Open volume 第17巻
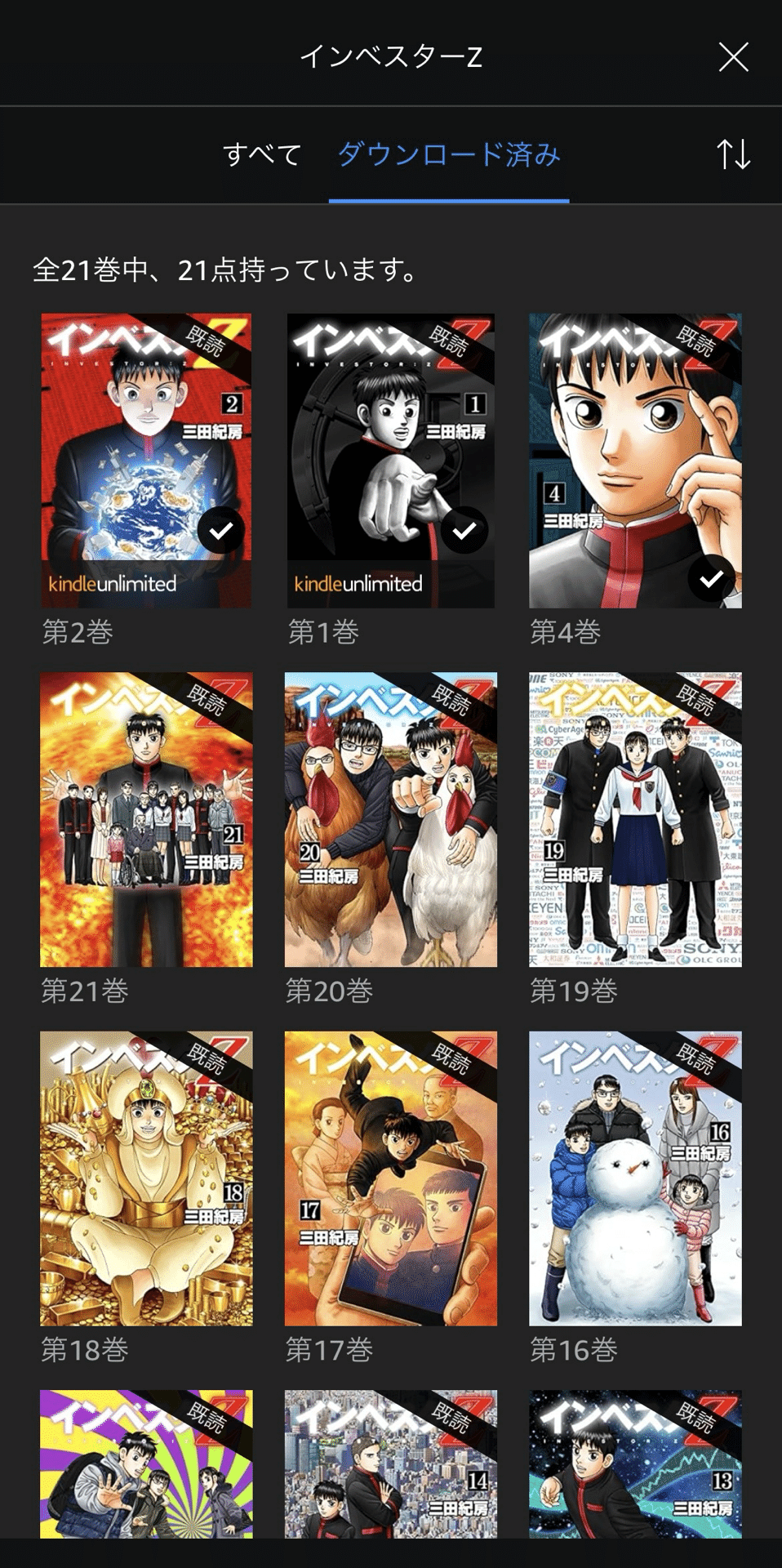Image resolution: width=782 pixels, height=1568 pixels. coord(390,1178)
